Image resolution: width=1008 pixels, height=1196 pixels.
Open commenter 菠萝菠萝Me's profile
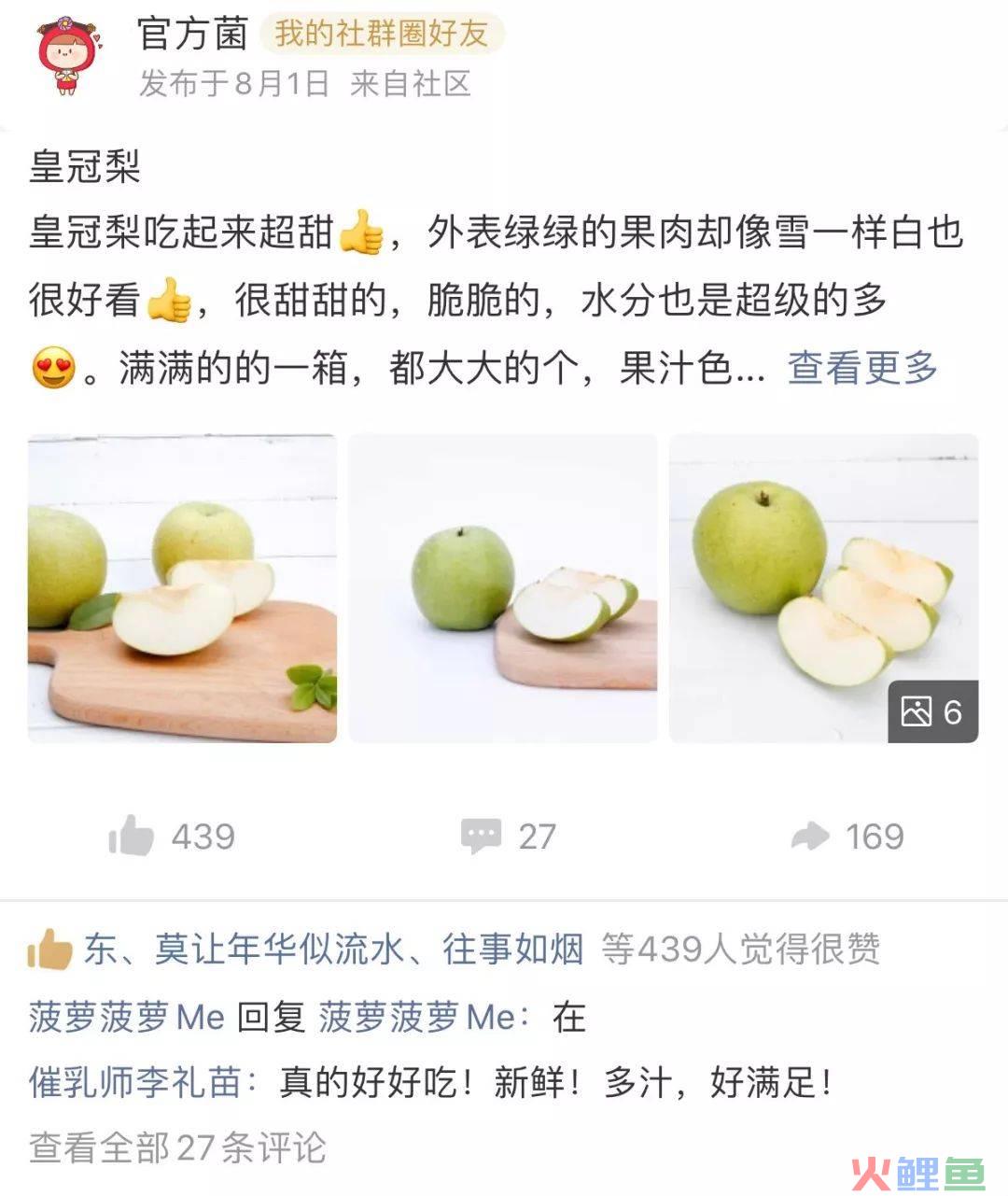tap(126, 1017)
